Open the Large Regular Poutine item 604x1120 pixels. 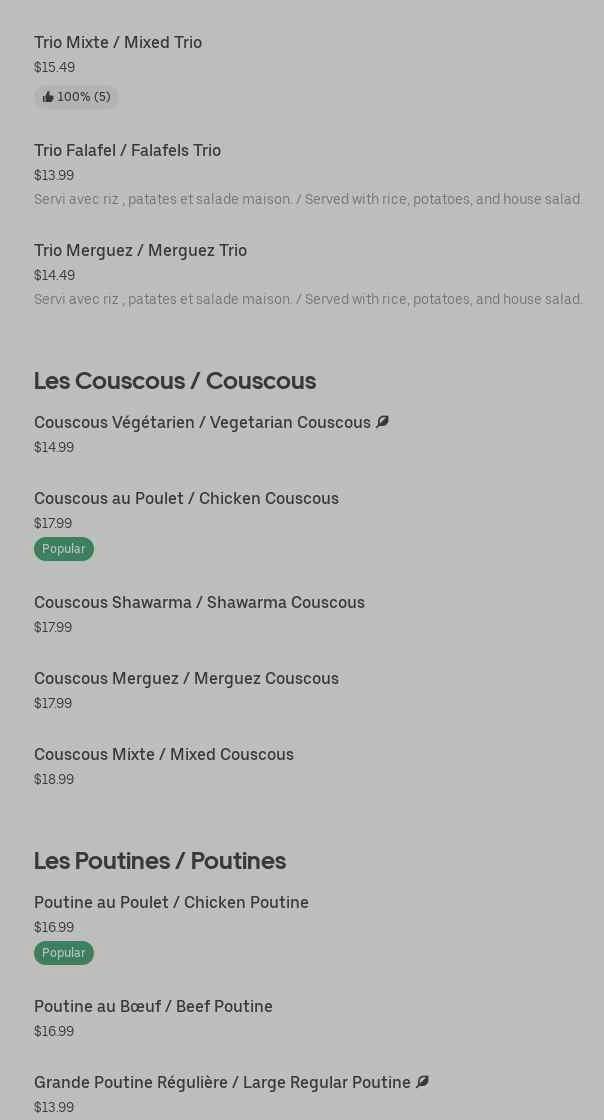222,1082
